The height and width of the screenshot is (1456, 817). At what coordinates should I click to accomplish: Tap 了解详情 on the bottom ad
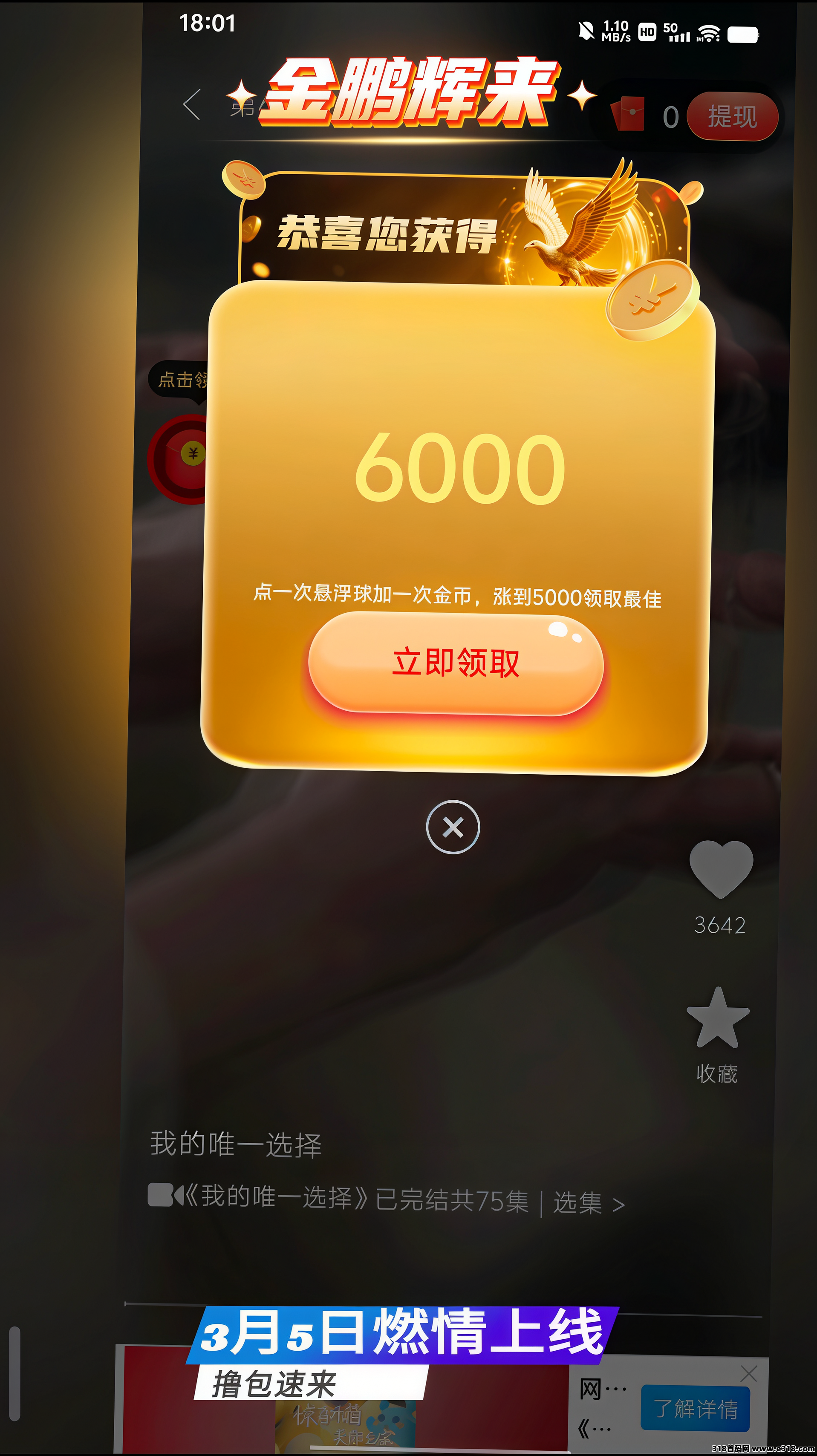[x=696, y=1409]
